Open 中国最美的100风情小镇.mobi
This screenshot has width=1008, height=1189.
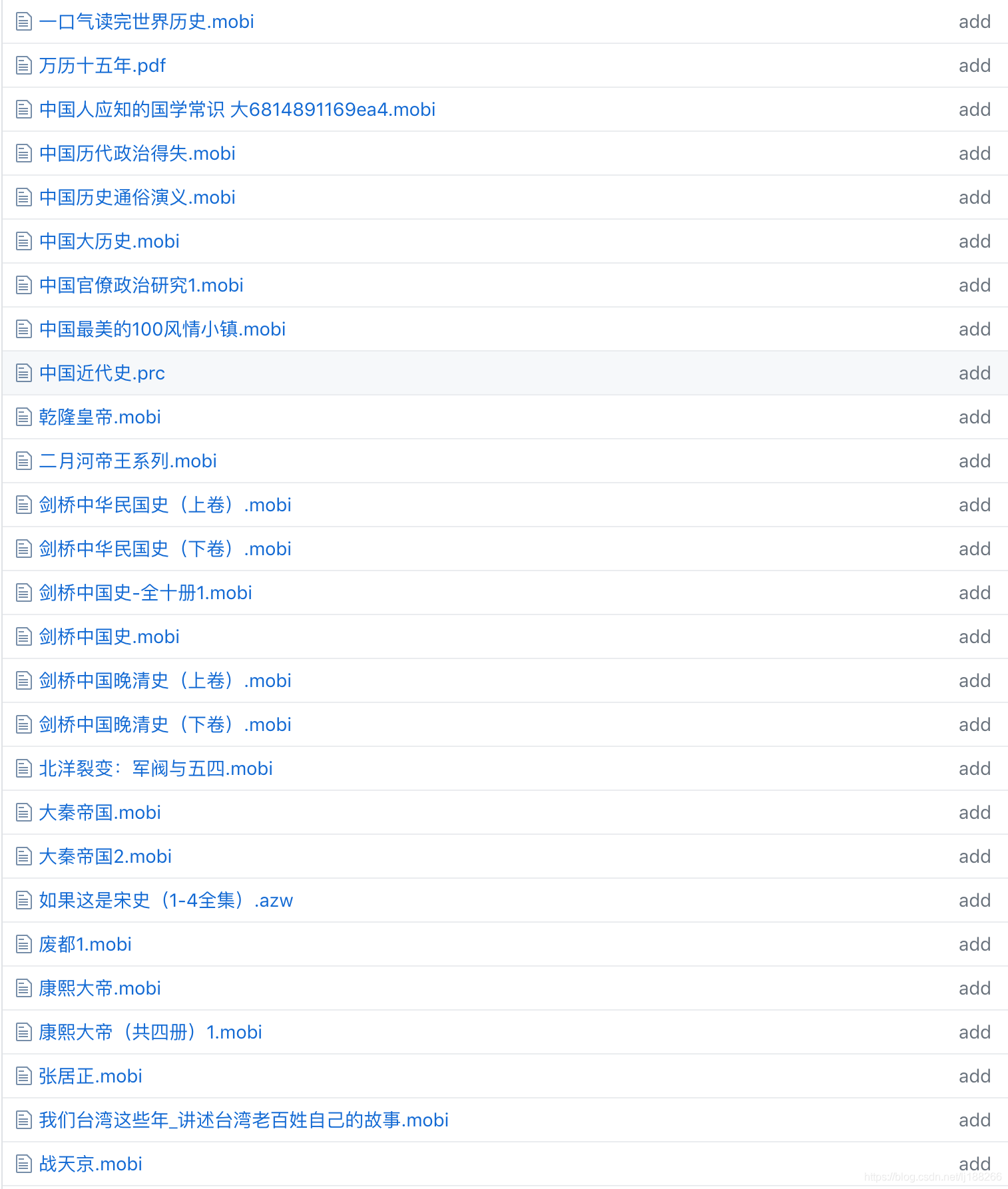[162, 330]
